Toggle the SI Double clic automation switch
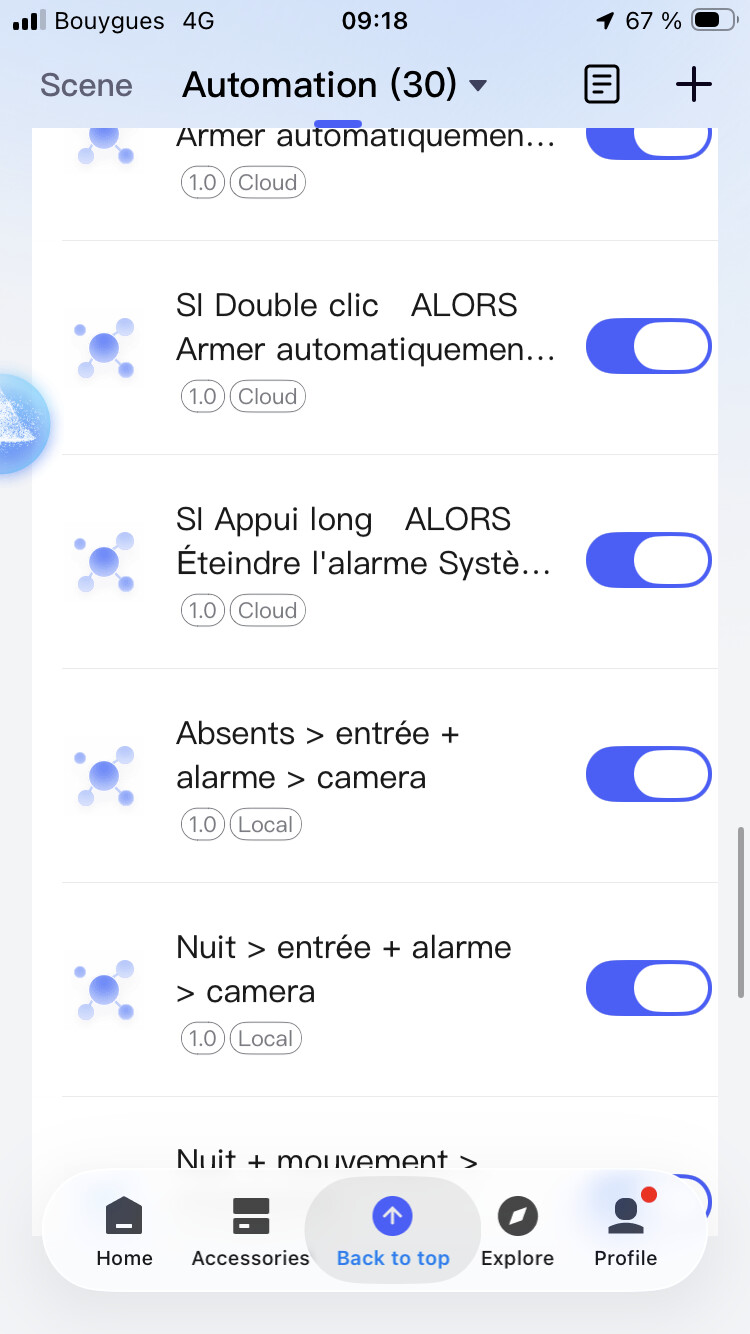The height and width of the screenshot is (1334, 750). click(648, 347)
